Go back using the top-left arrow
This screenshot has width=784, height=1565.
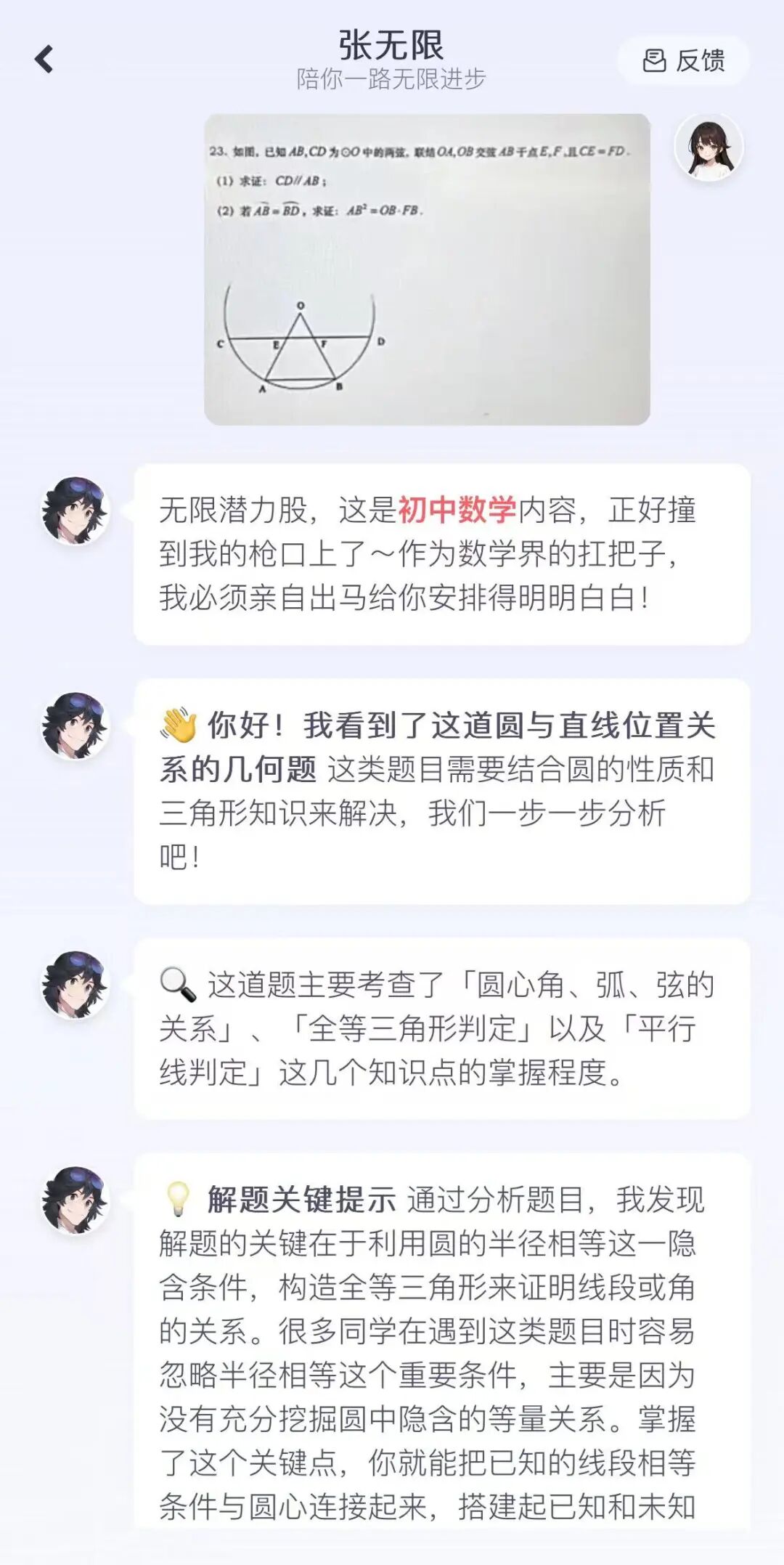44,60
